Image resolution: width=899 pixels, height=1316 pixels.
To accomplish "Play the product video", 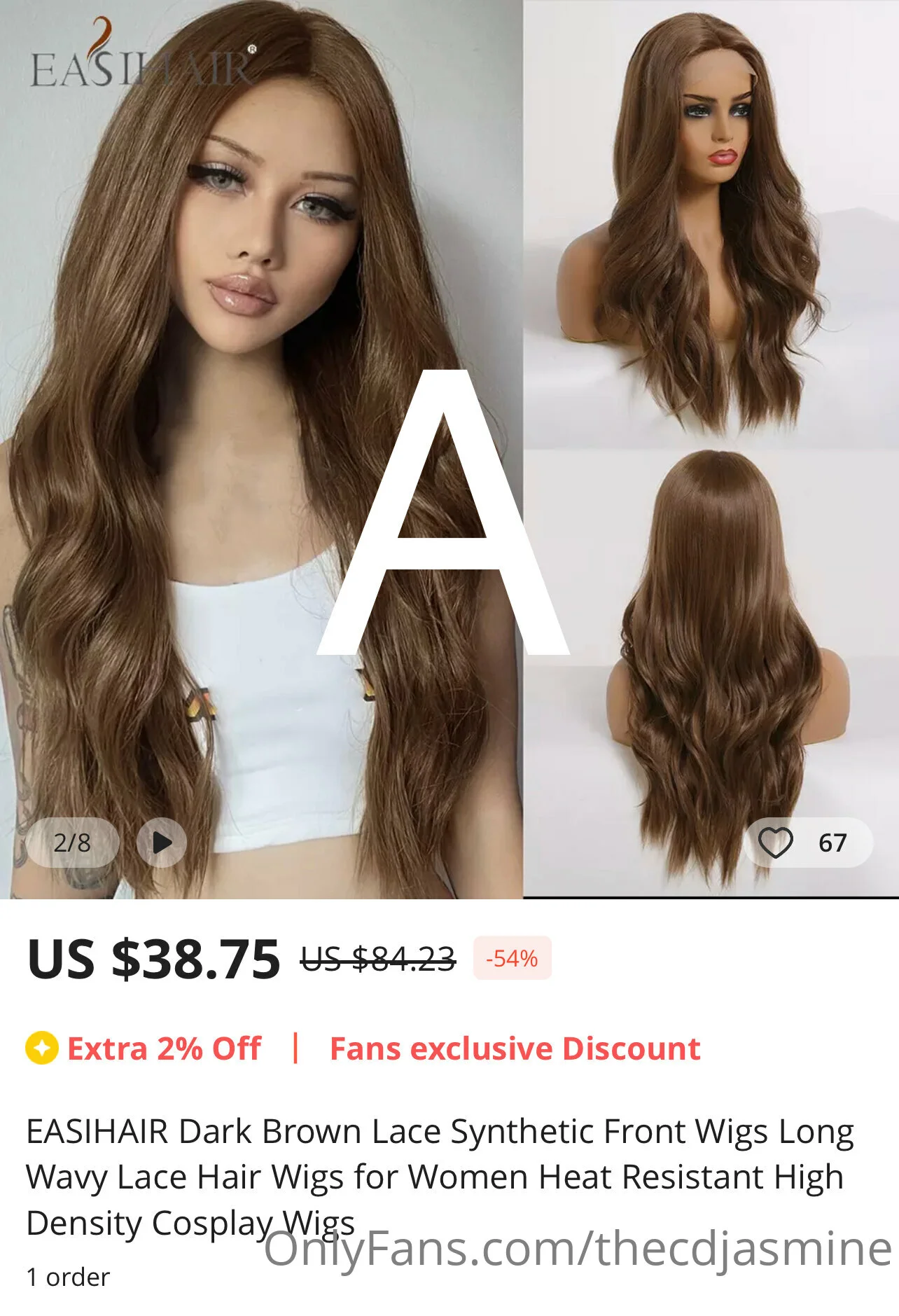I will (x=162, y=842).
